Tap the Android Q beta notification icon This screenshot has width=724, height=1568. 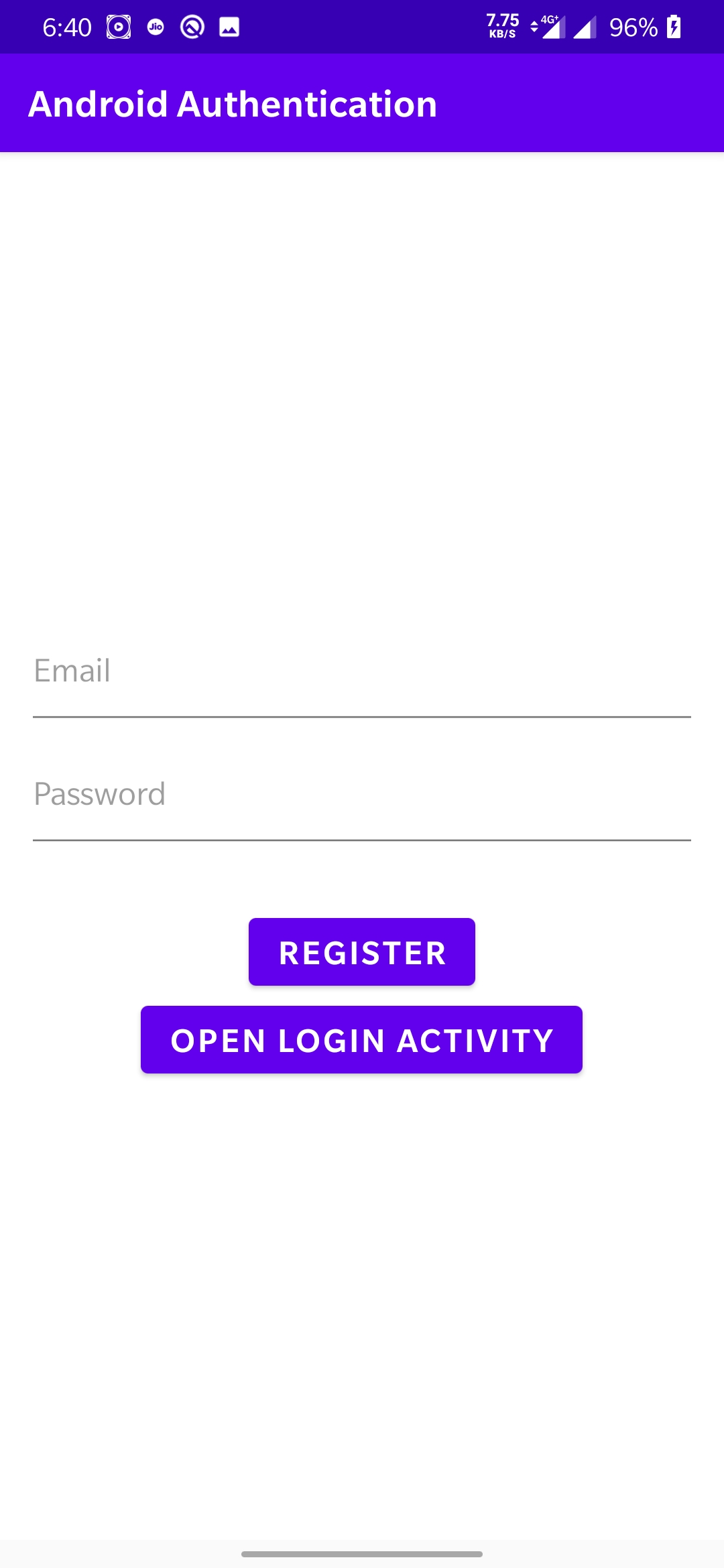click(x=192, y=27)
